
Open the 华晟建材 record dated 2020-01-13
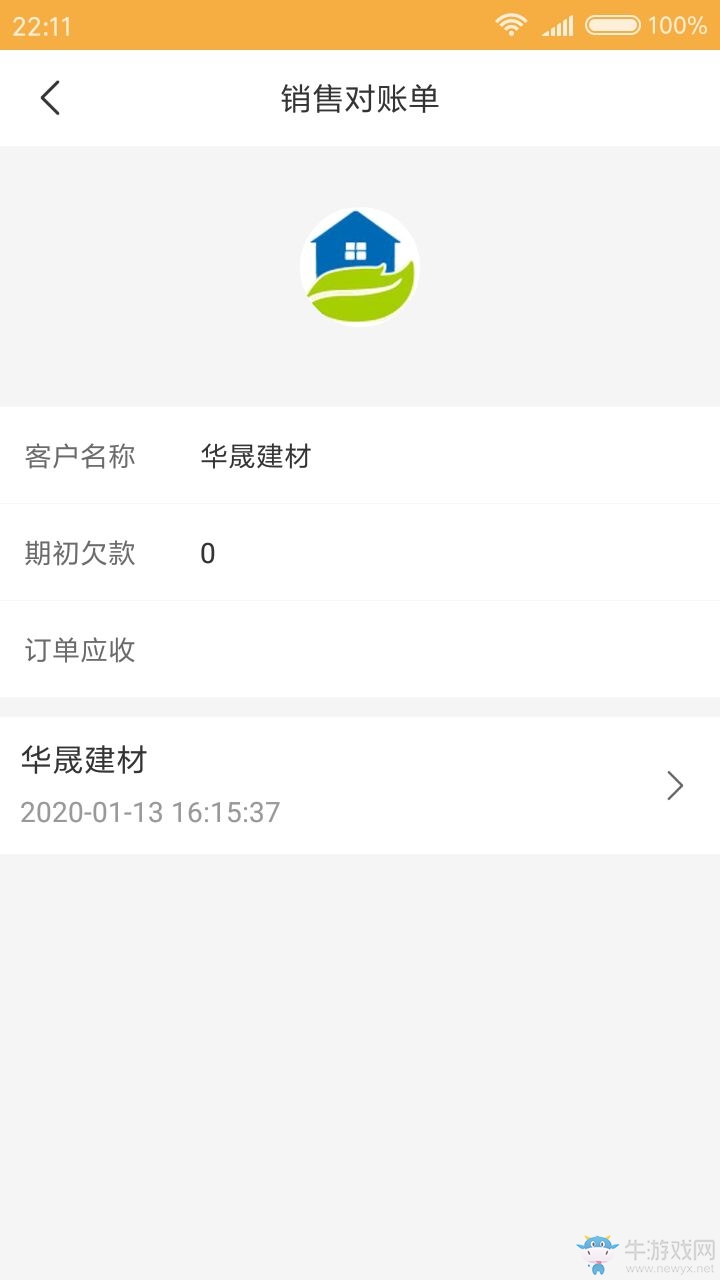(x=360, y=785)
